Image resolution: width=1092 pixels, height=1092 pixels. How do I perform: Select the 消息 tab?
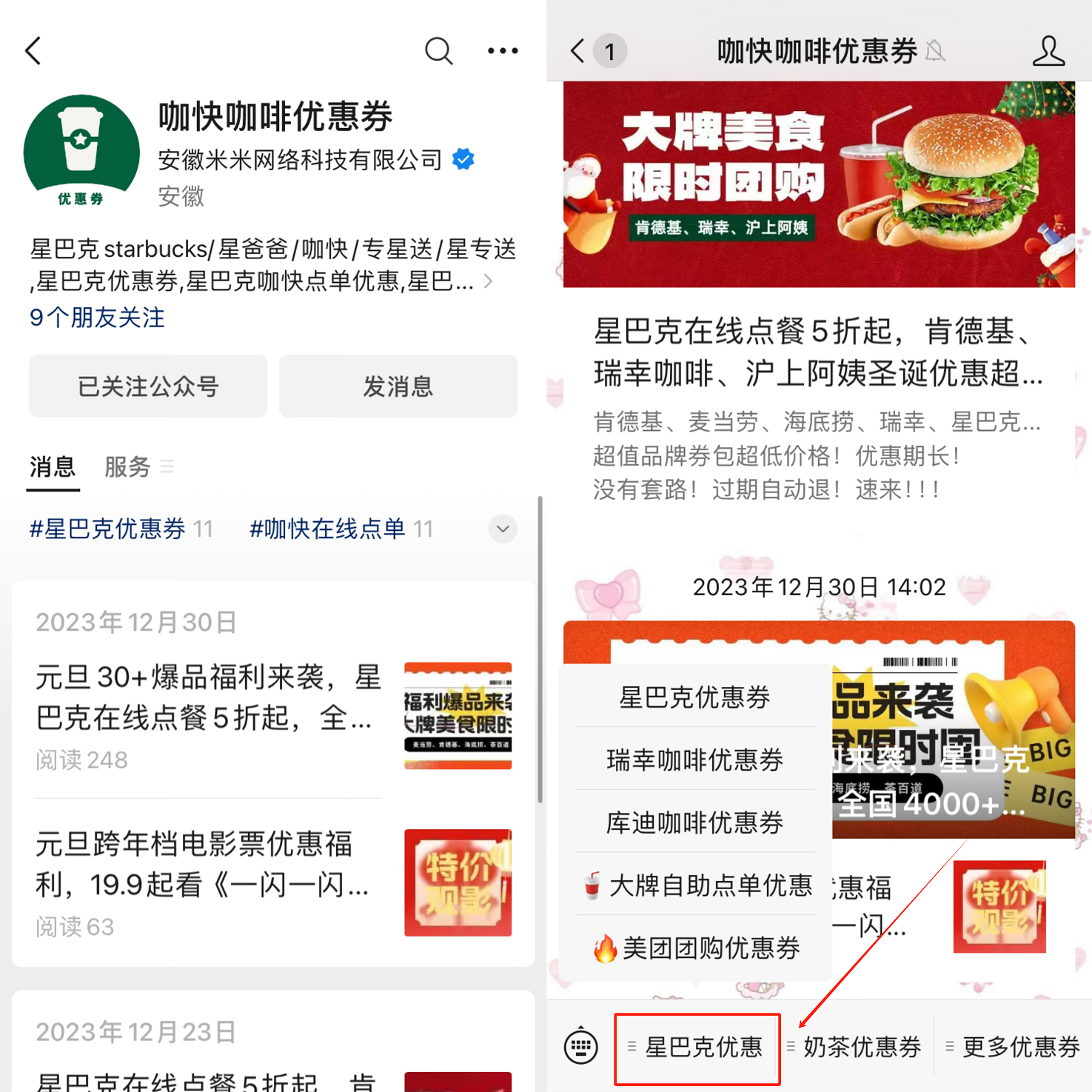tap(53, 466)
